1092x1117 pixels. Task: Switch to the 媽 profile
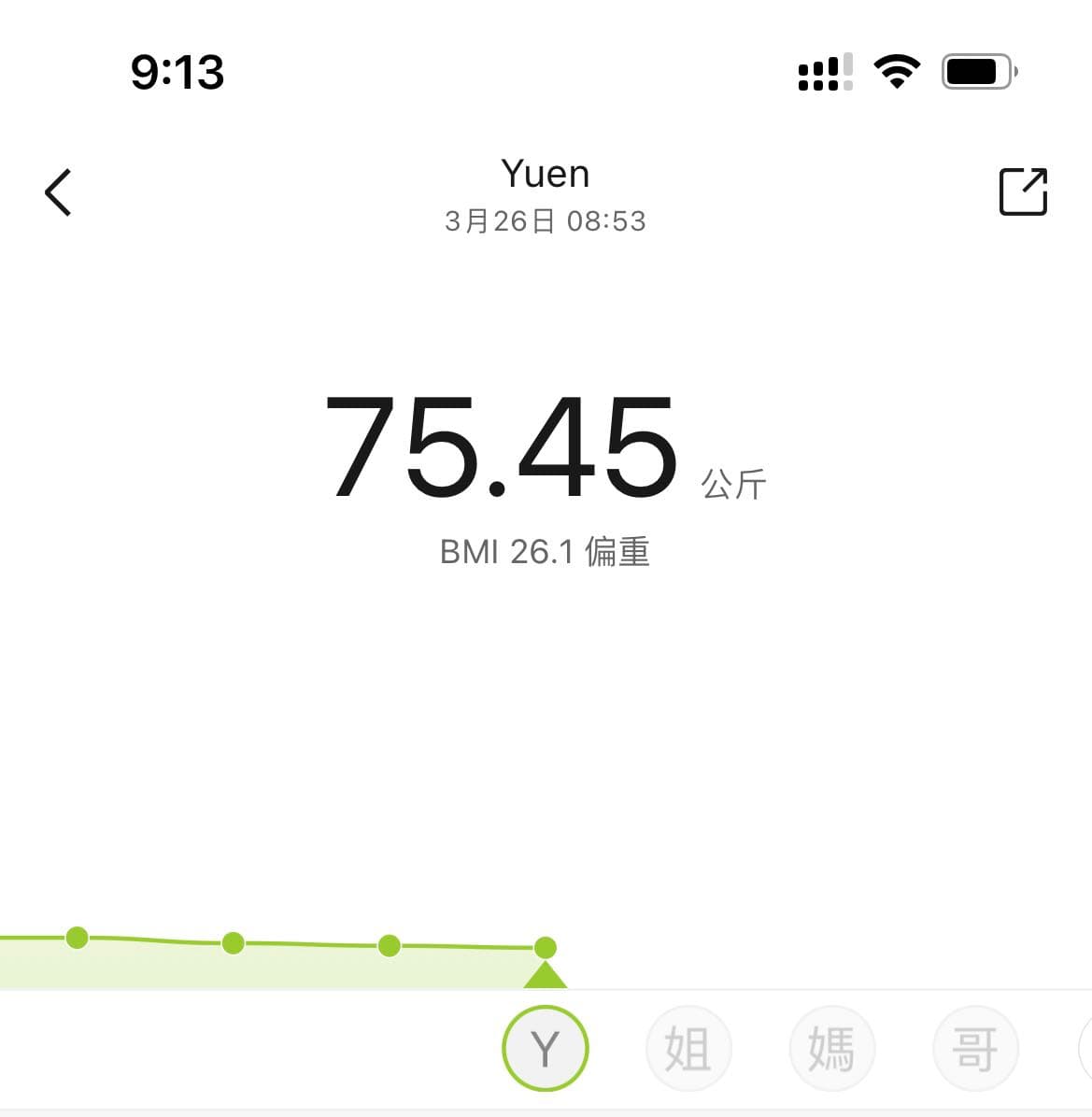pos(831,1048)
